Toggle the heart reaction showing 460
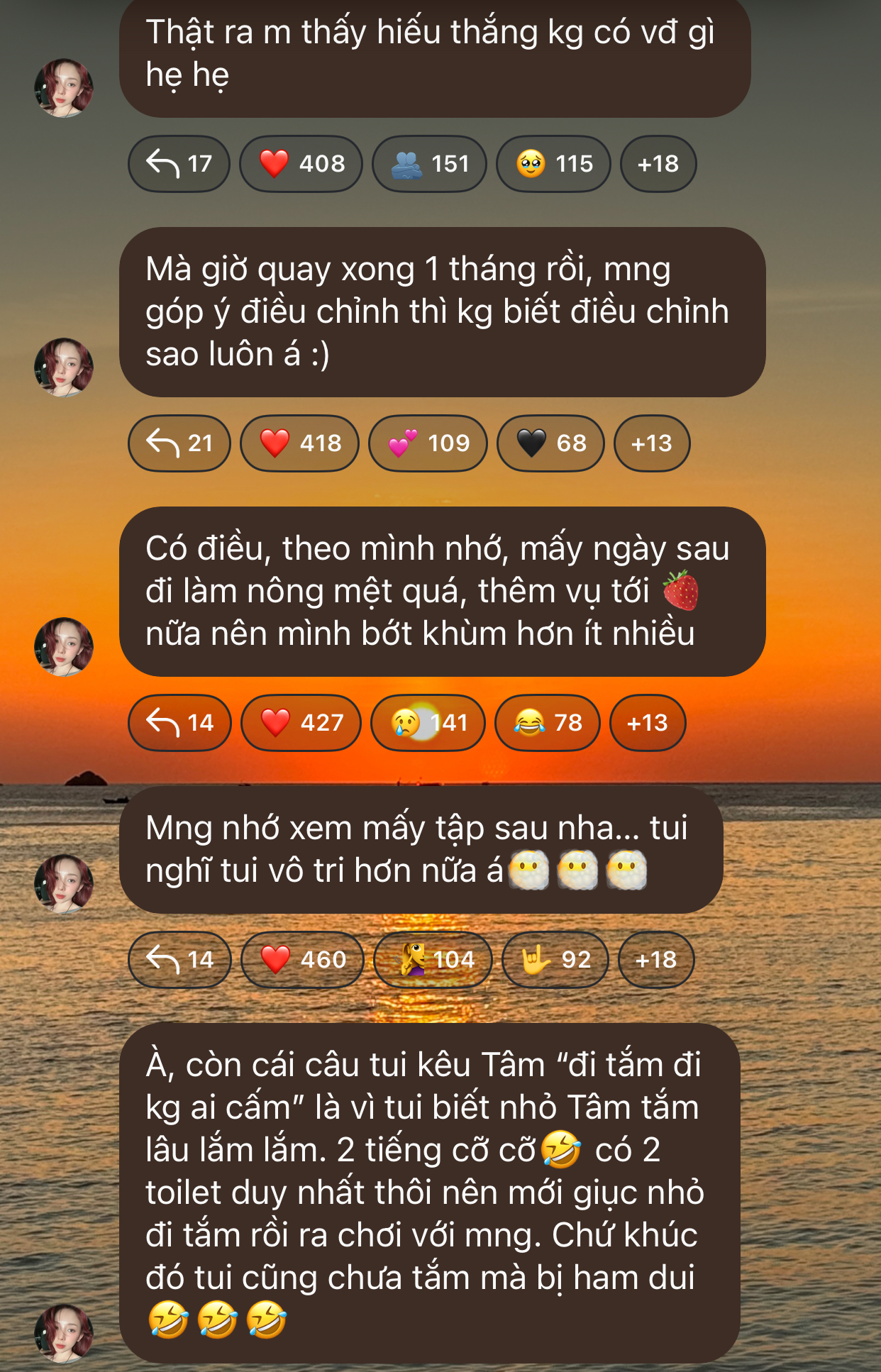 (301, 959)
